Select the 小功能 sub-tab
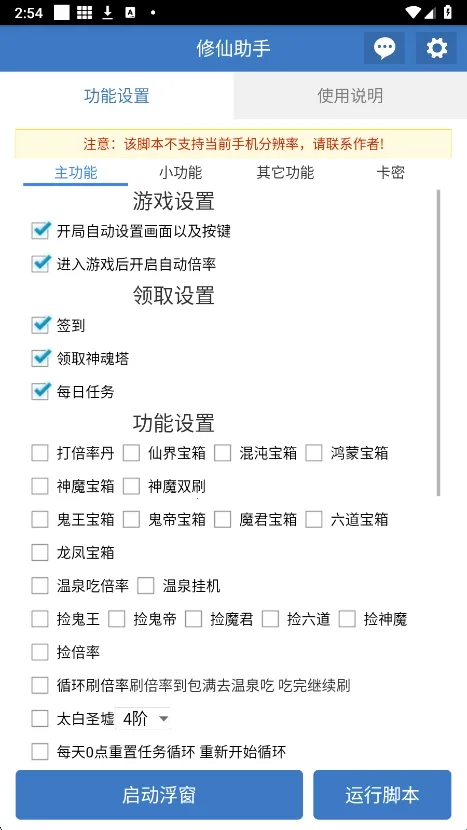The height and width of the screenshot is (830, 467). (x=181, y=173)
